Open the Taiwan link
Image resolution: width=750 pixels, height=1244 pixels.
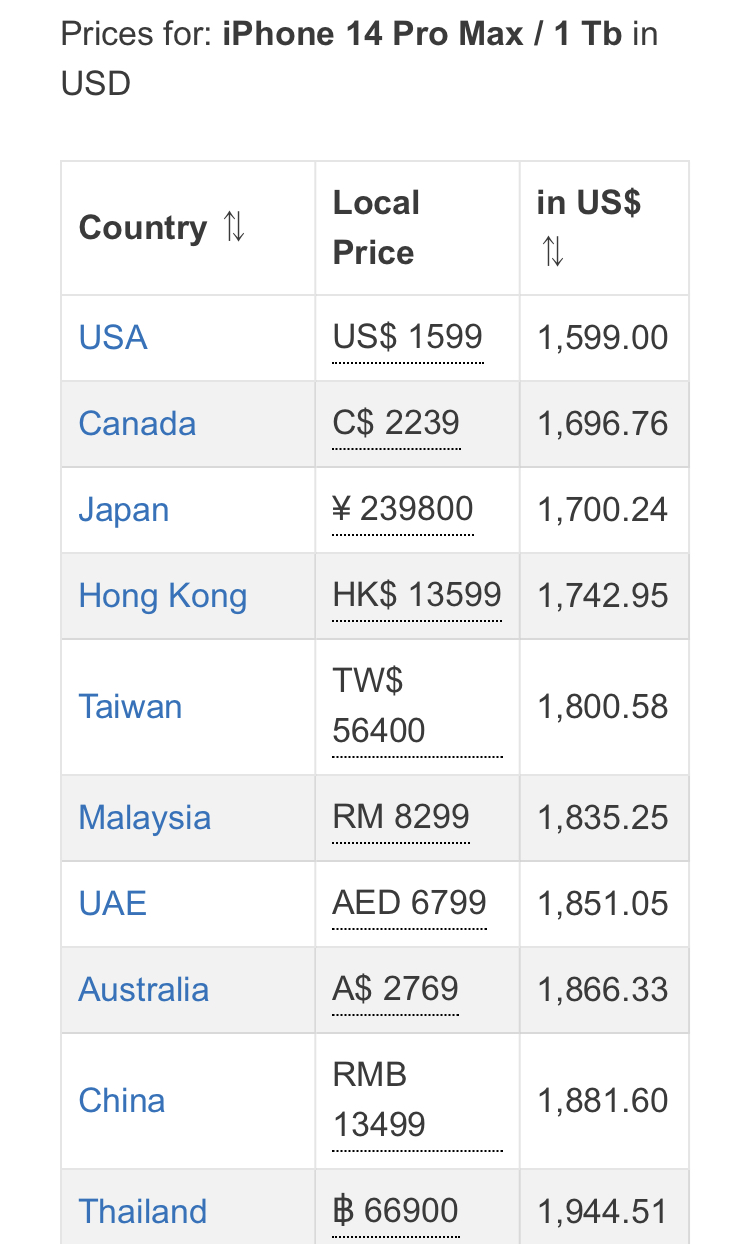point(130,707)
